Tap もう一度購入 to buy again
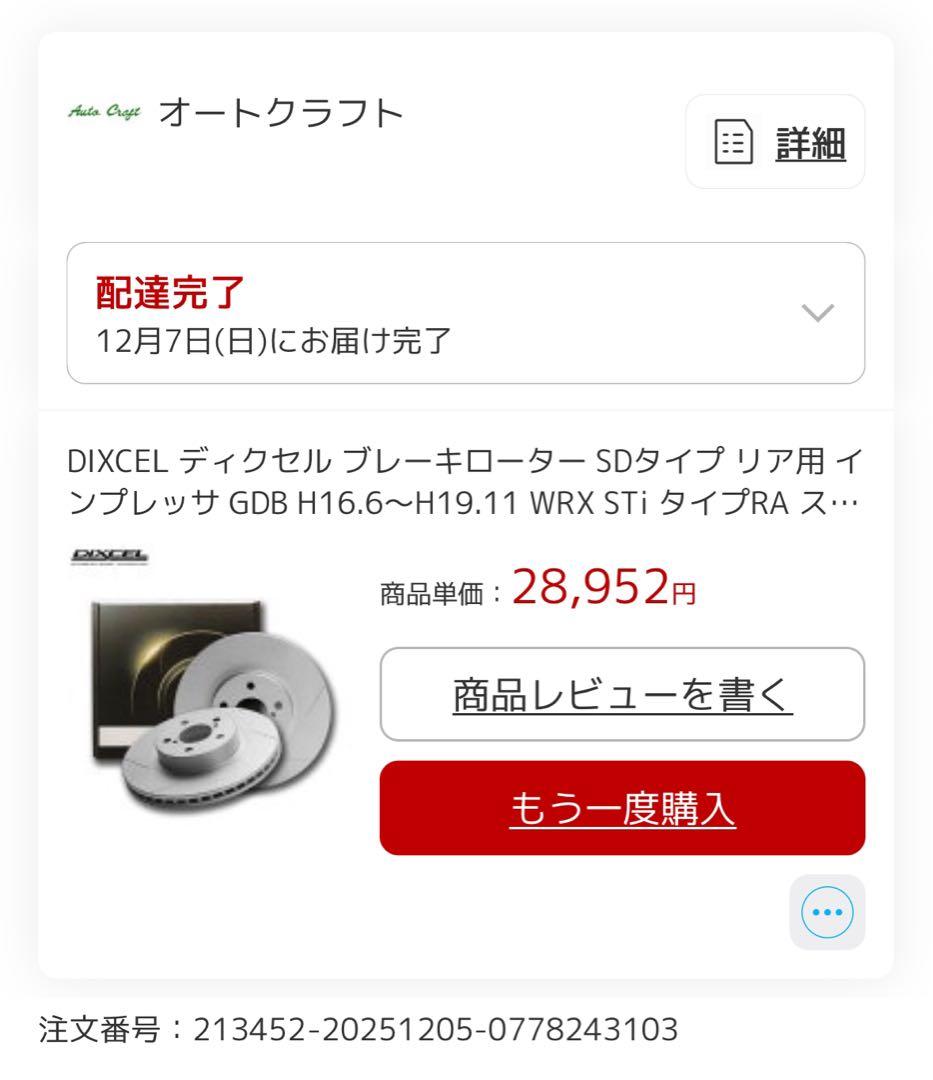Screen dimensions: 933x1080 pos(622,808)
